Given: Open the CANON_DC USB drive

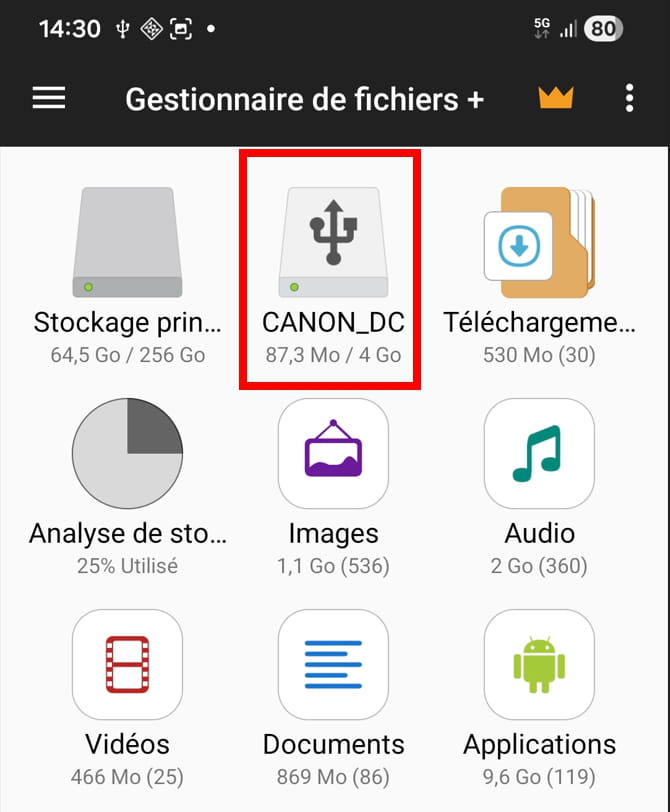Looking at the screenshot, I should 333,245.
